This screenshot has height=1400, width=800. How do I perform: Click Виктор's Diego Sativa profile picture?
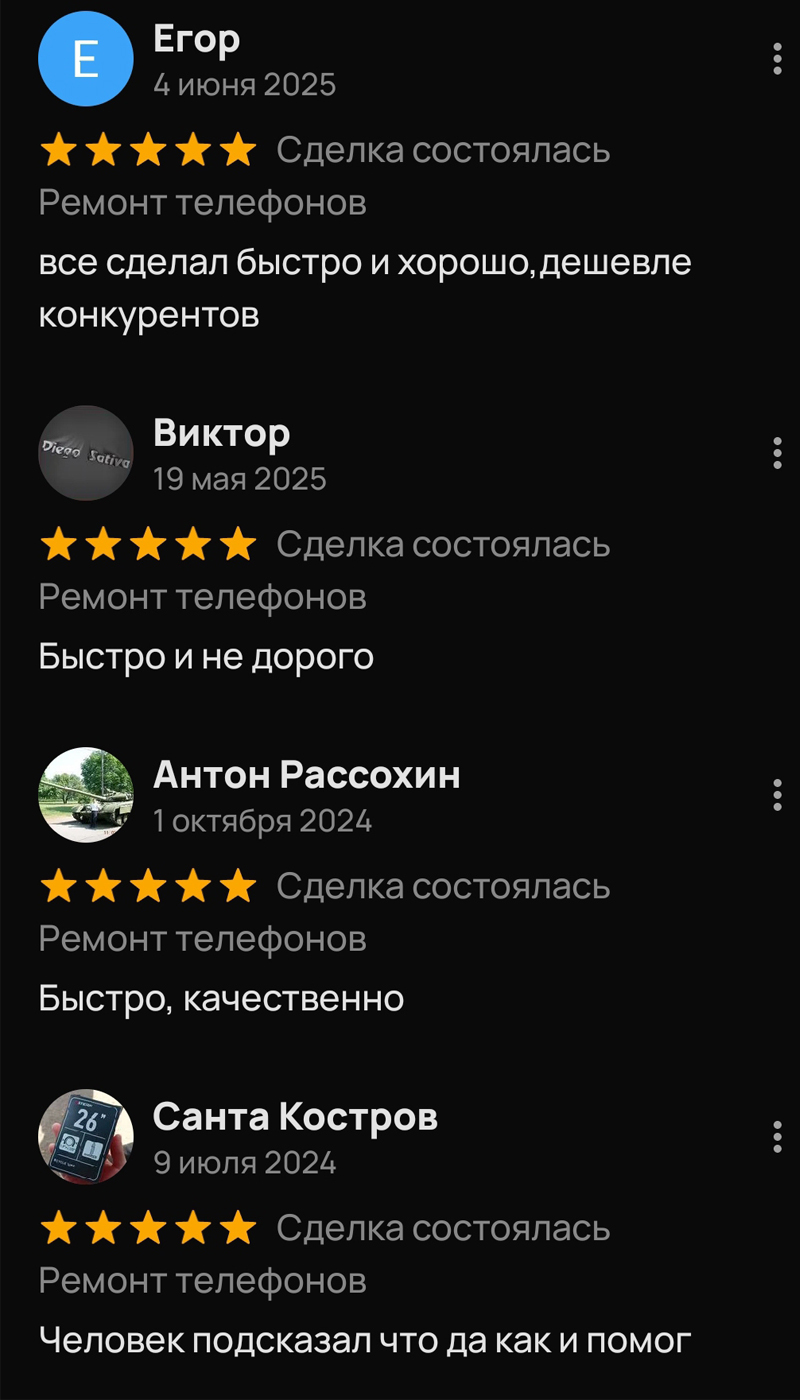86,453
